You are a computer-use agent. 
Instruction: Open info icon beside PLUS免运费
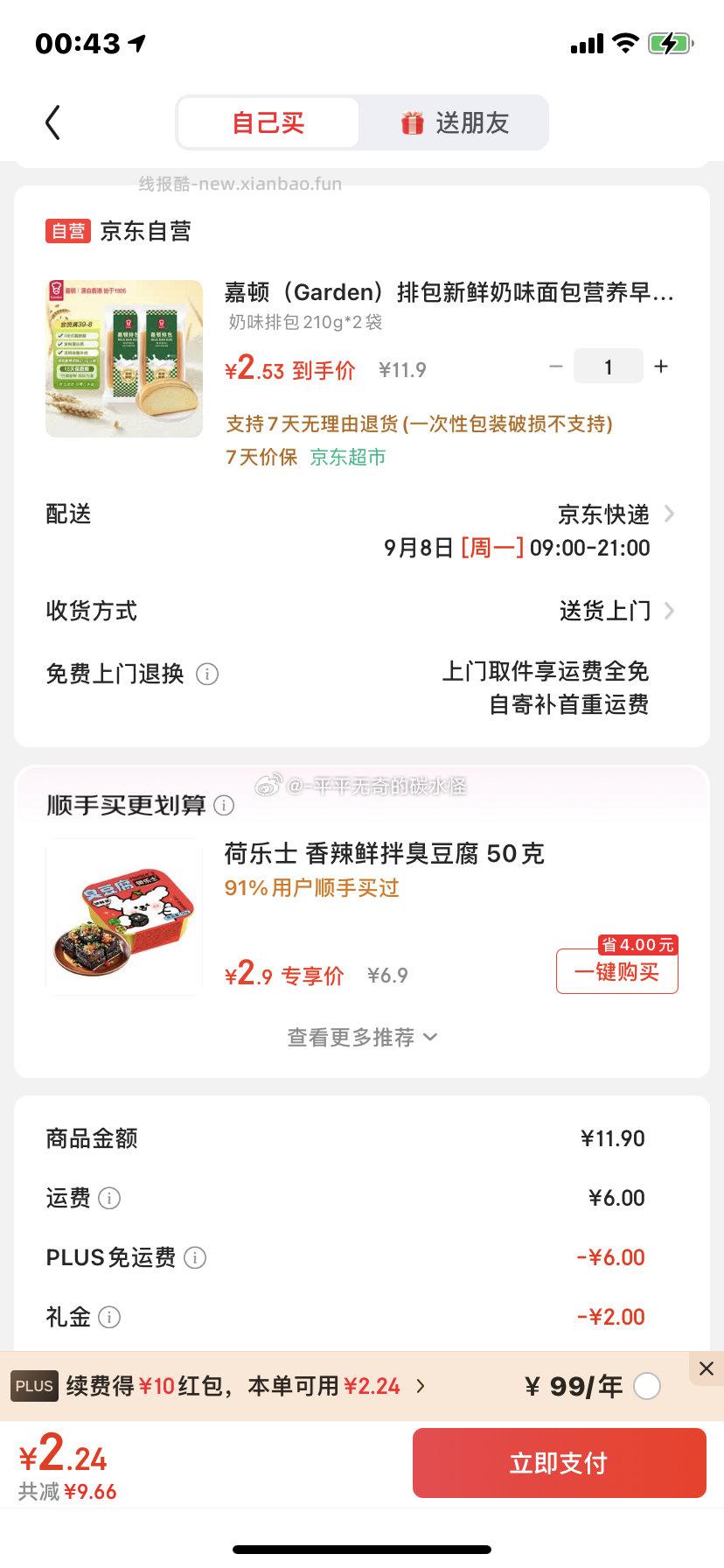tap(196, 1257)
